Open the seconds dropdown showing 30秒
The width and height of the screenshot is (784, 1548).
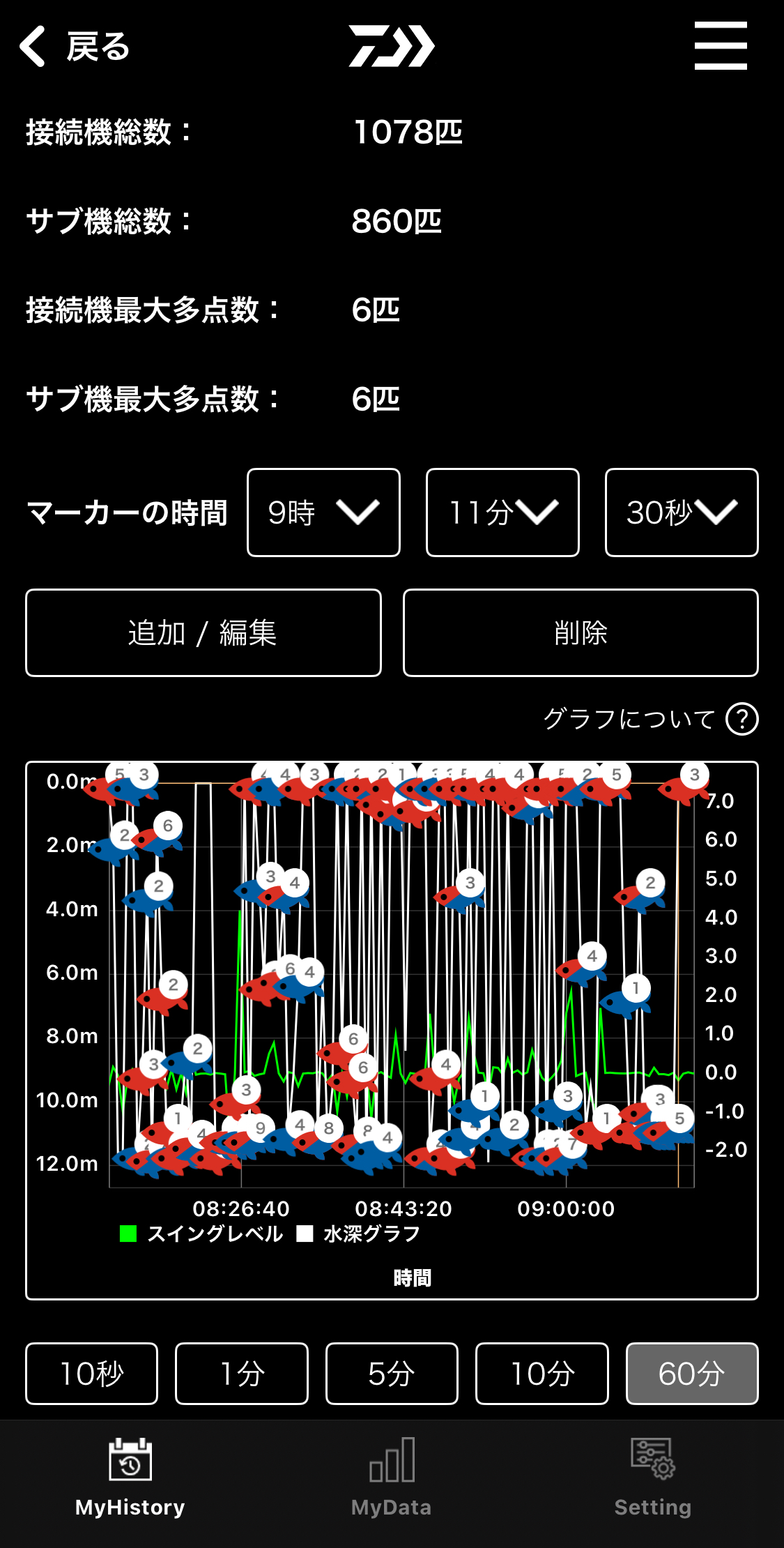[681, 513]
